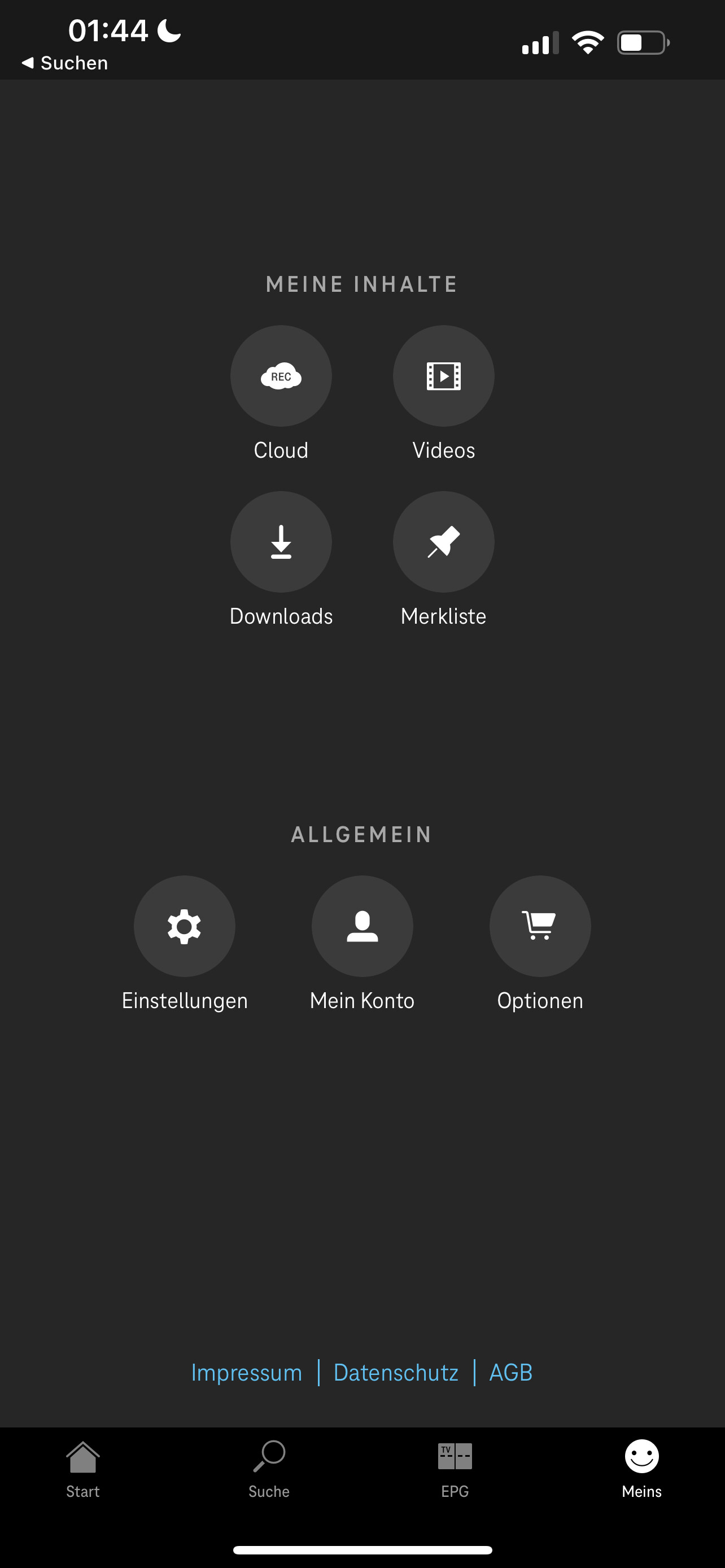Open the AGB link
Viewport: 725px width, 1568px height.
tap(511, 1373)
